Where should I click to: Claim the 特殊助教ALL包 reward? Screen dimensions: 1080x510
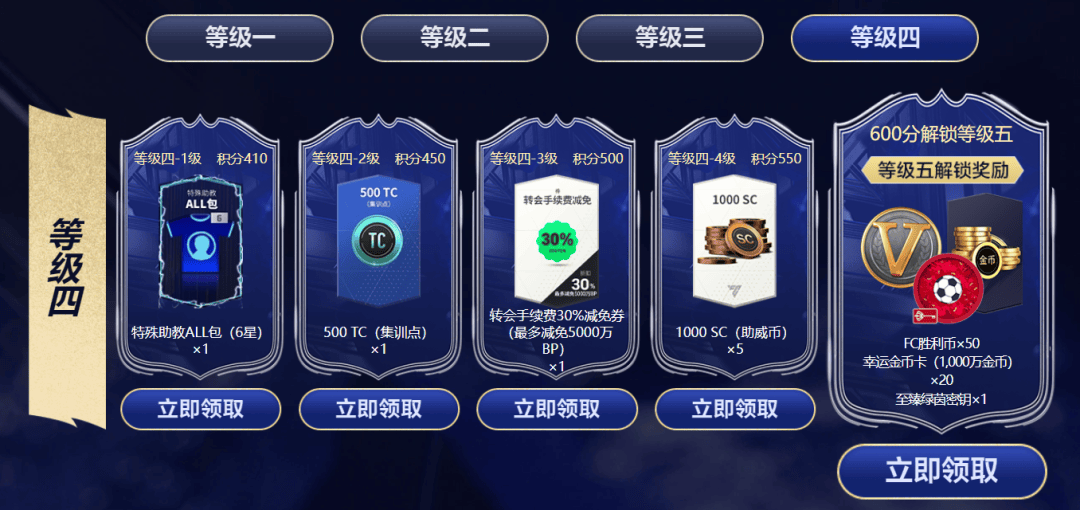point(200,409)
